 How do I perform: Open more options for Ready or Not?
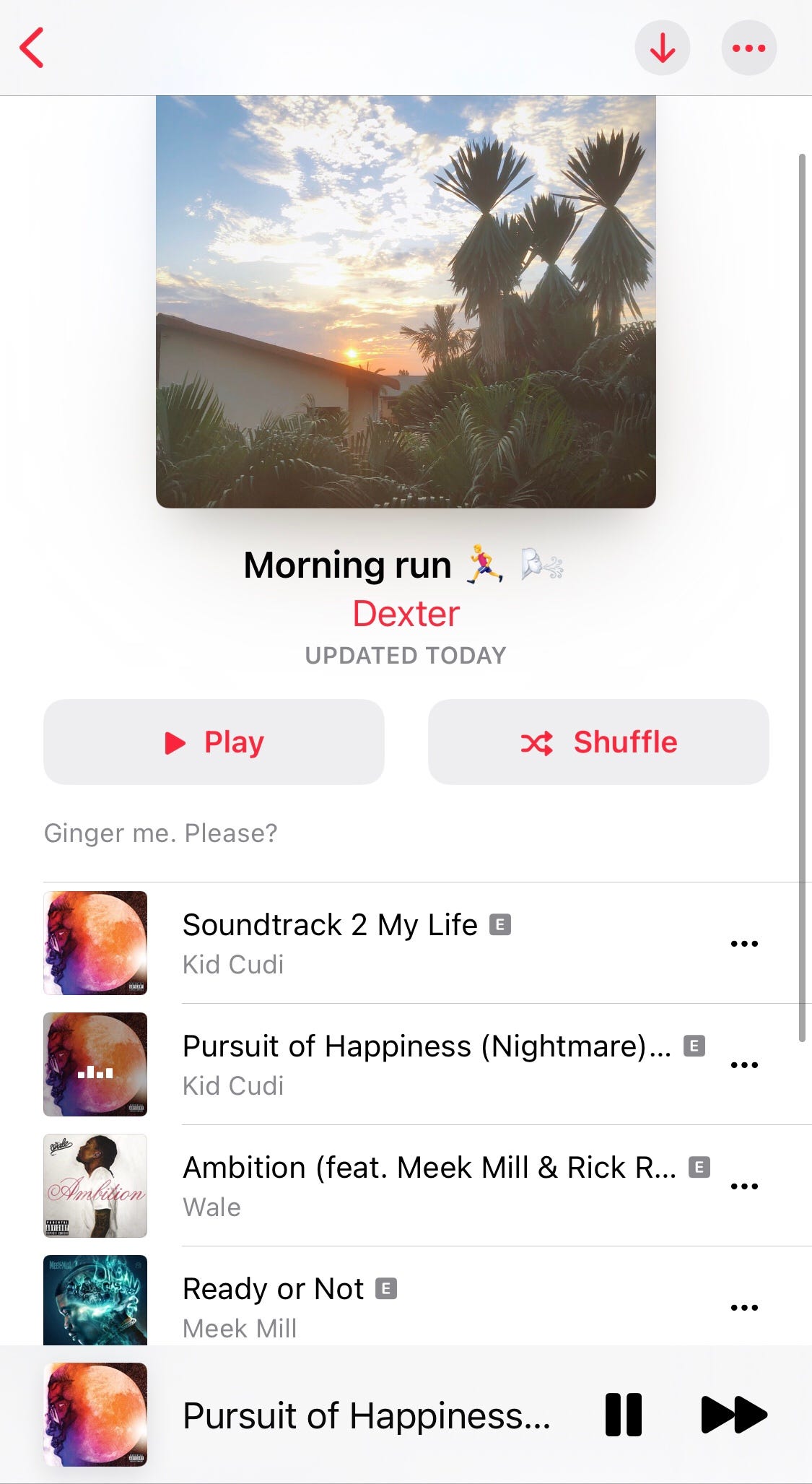[x=744, y=1307]
